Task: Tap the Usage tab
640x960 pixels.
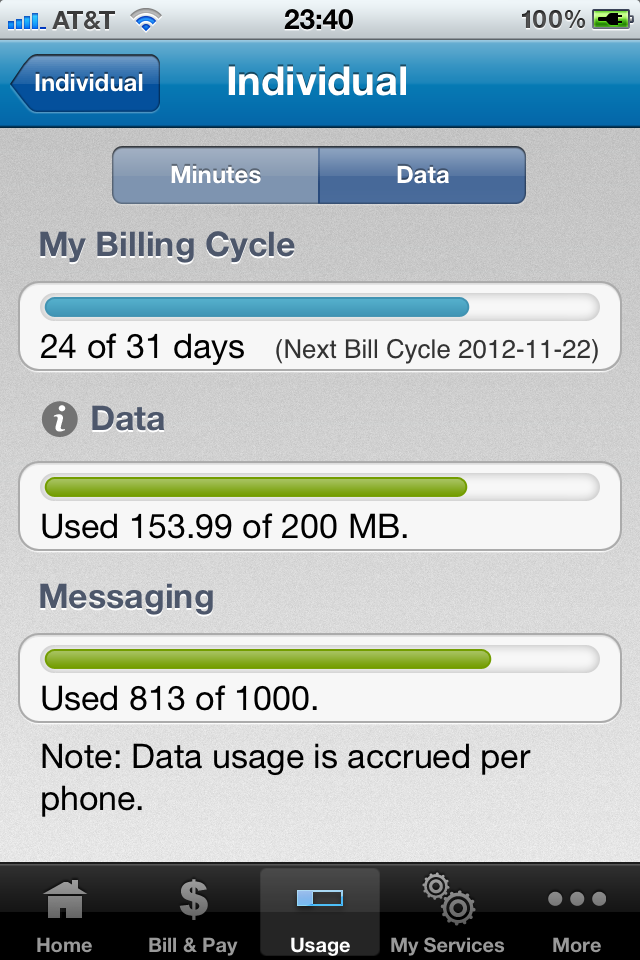Action: pos(320,915)
